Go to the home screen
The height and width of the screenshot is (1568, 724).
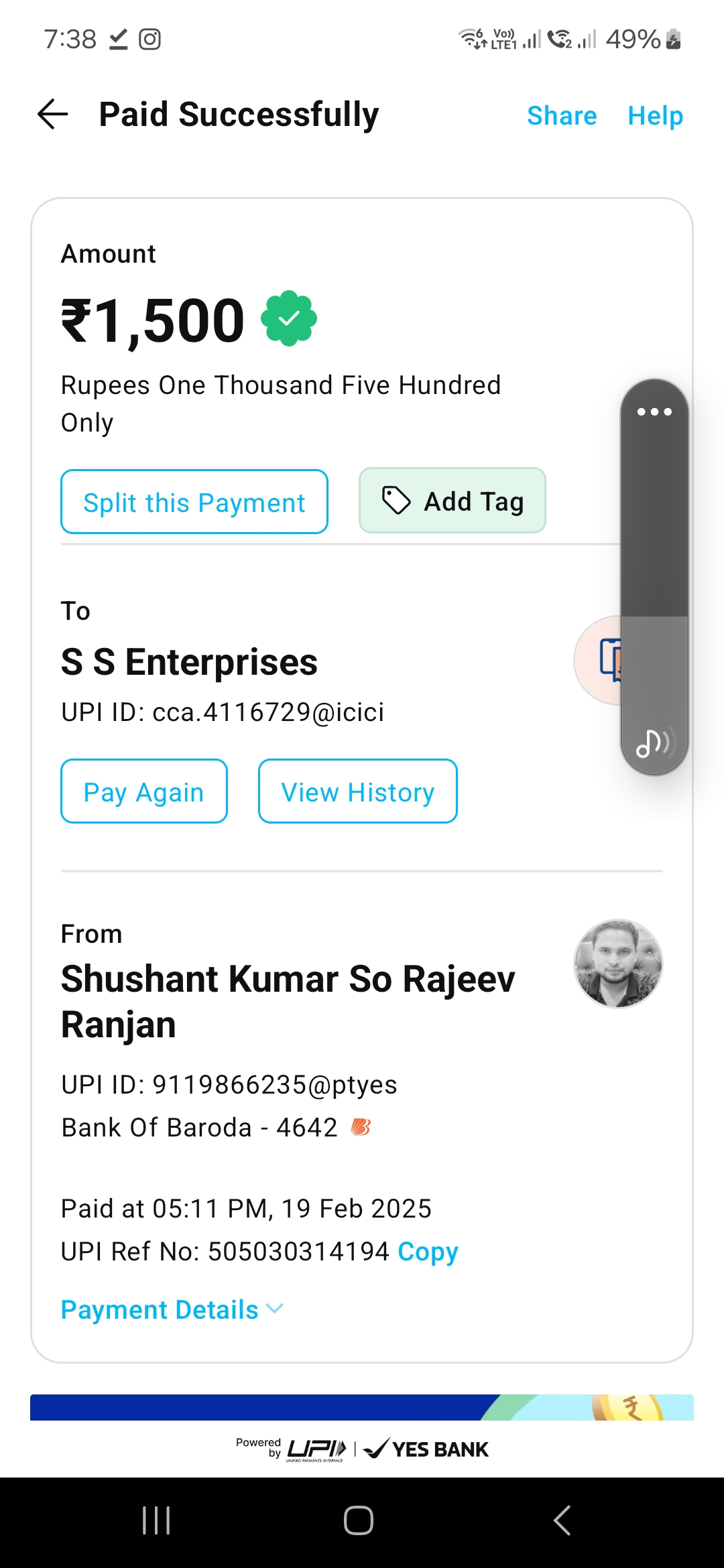point(359,1520)
